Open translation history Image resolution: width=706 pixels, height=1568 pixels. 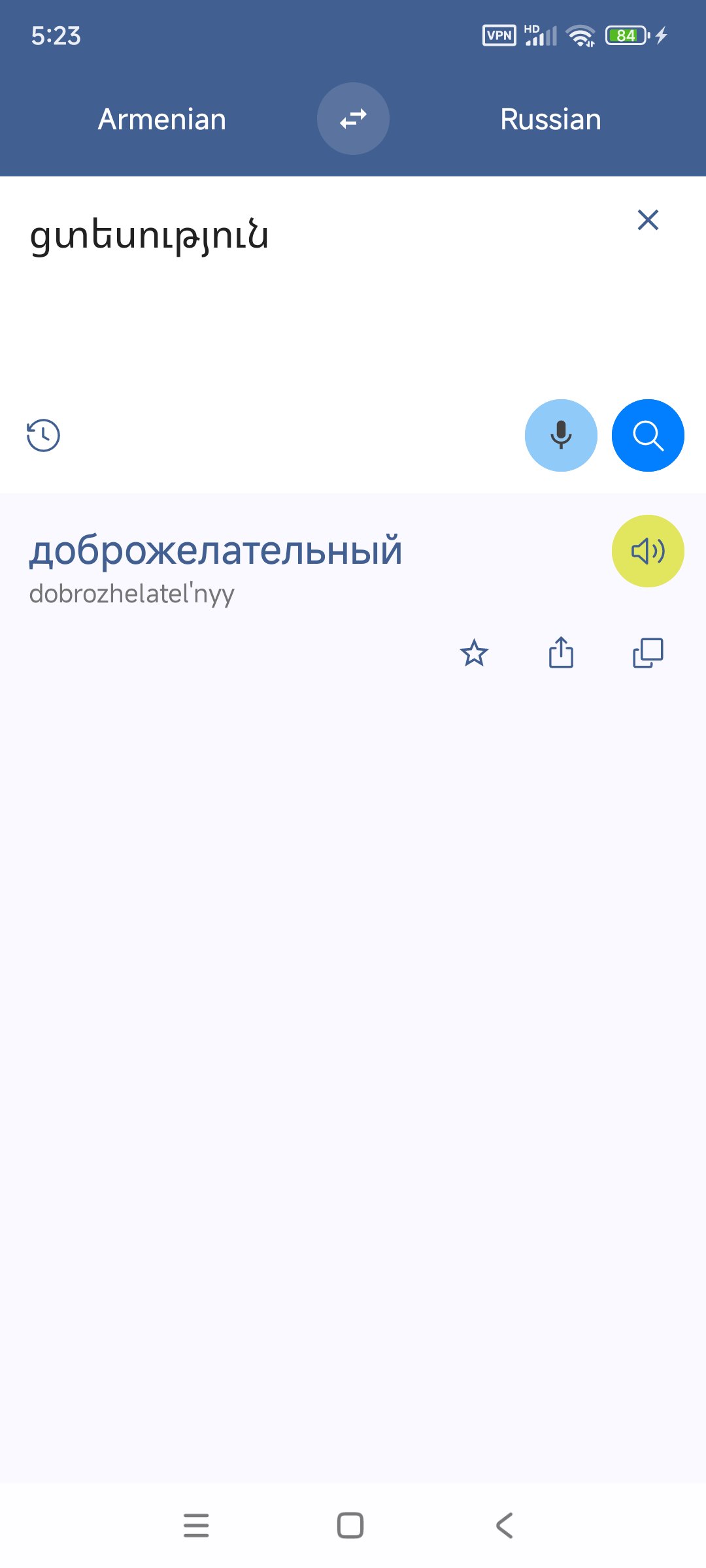coord(43,435)
